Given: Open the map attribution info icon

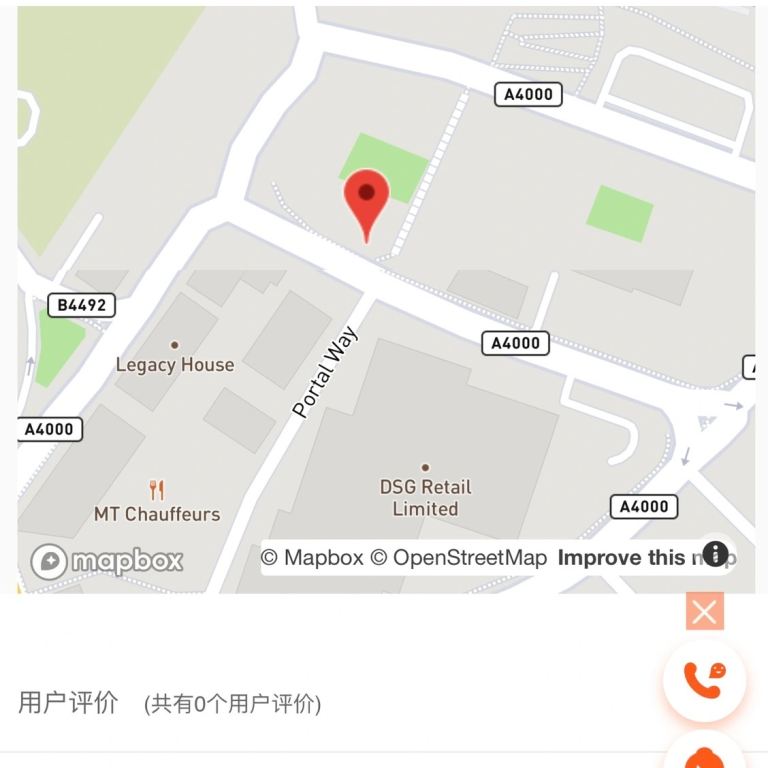Looking at the screenshot, I should [x=715, y=554].
